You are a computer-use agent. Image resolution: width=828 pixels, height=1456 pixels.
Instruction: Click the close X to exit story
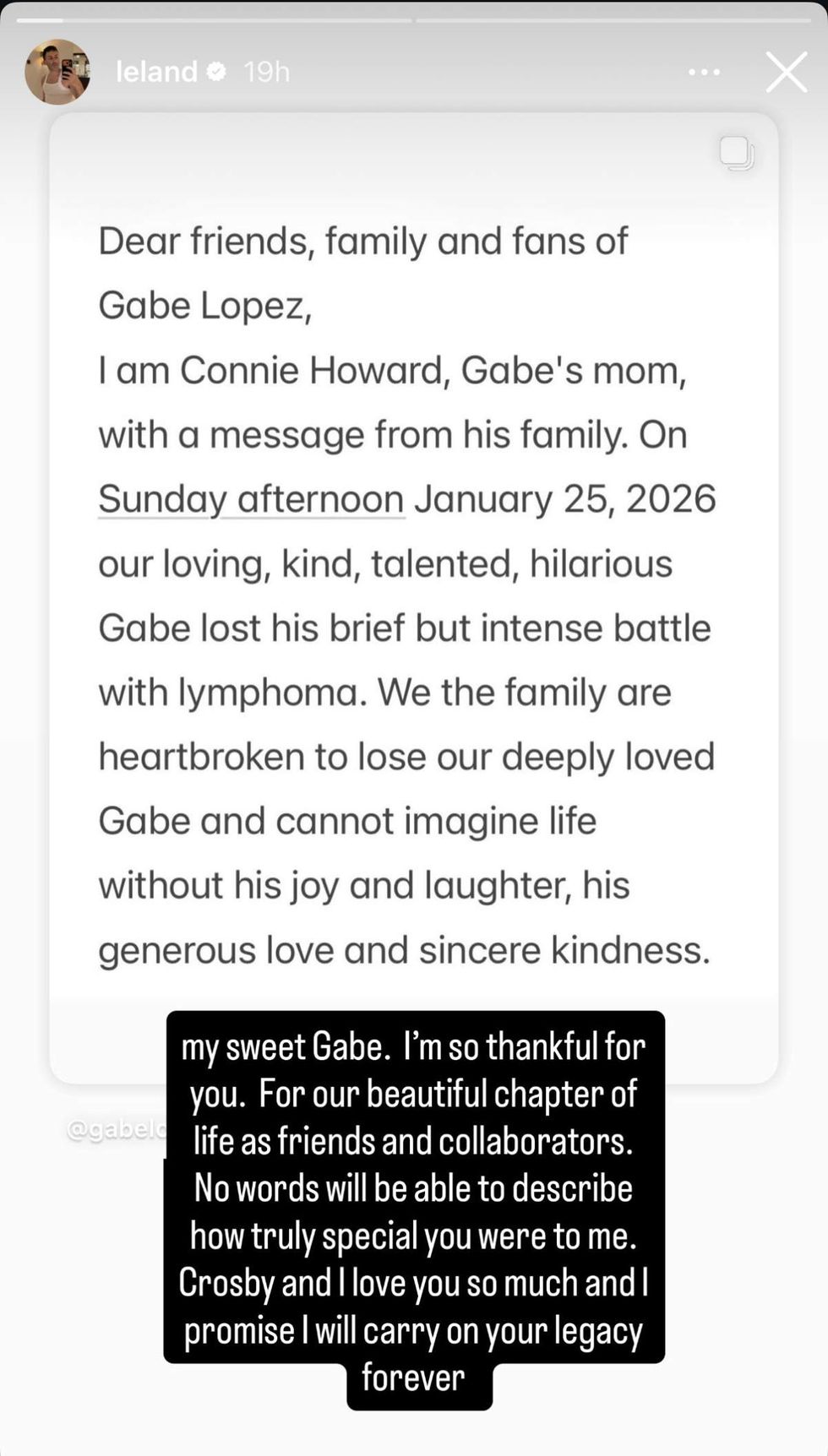pyautogui.click(x=786, y=73)
